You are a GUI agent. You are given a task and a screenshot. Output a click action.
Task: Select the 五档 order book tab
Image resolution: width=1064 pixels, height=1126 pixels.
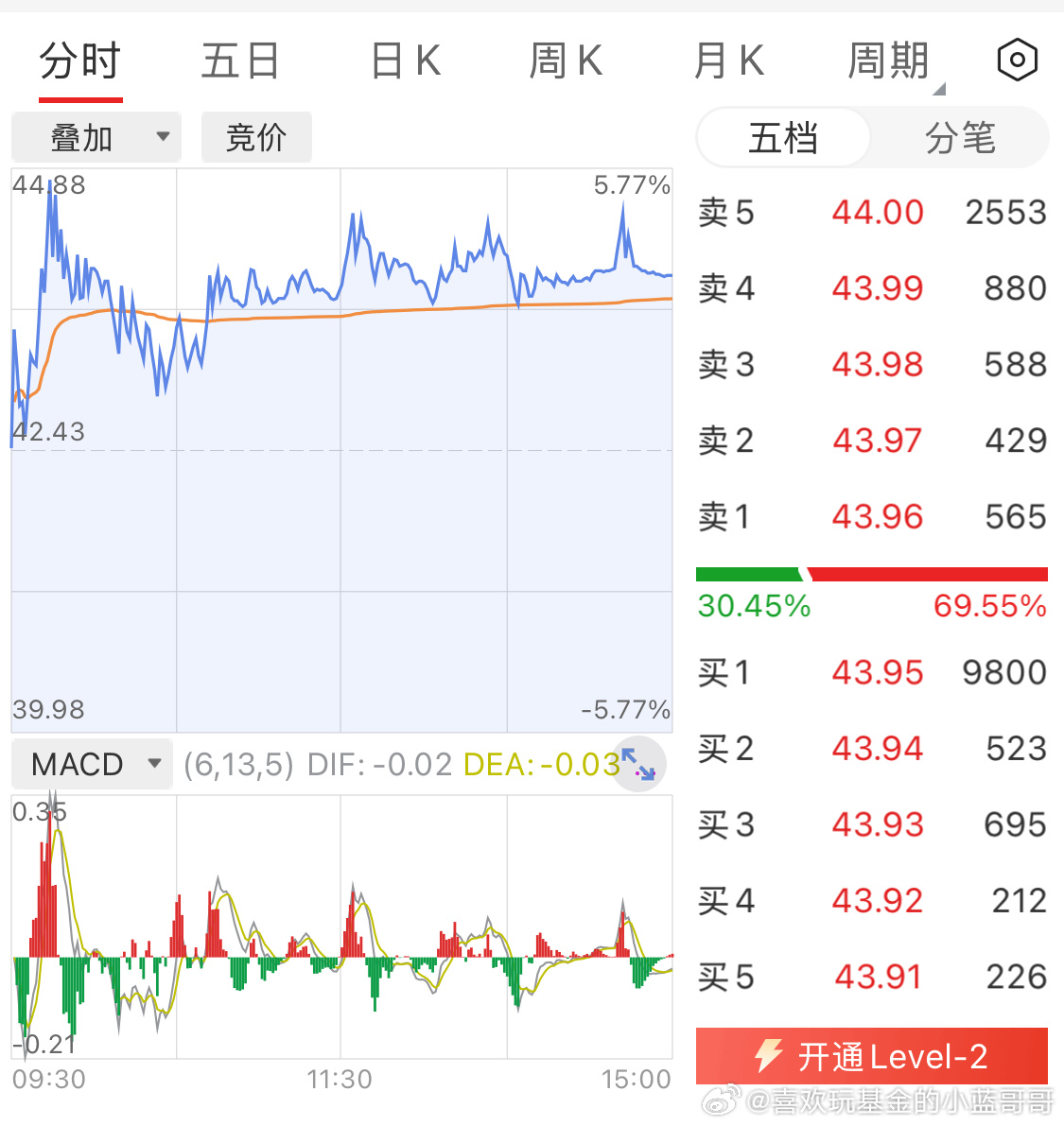tap(783, 138)
